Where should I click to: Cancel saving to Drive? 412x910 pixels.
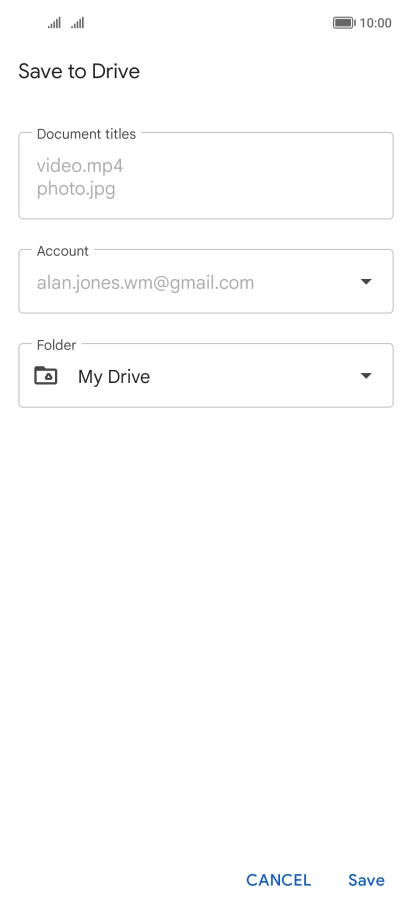pyautogui.click(x=279, y=880)
